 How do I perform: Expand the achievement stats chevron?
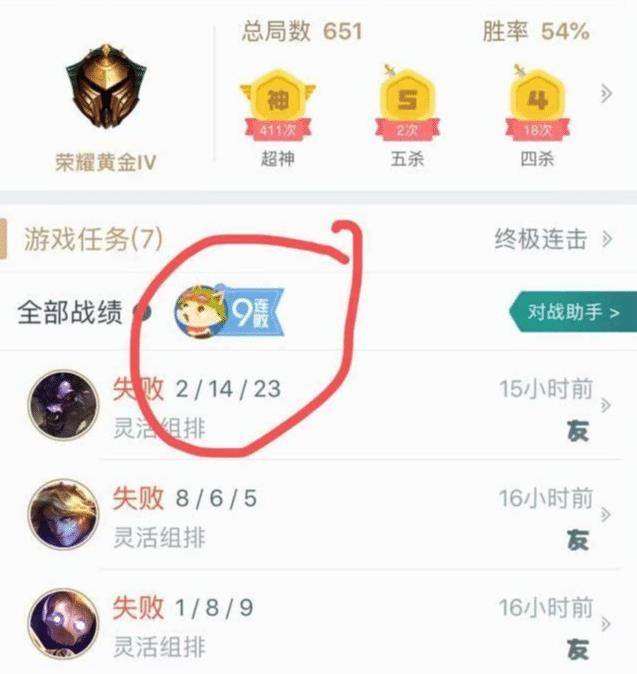click(x=606, y=94)
